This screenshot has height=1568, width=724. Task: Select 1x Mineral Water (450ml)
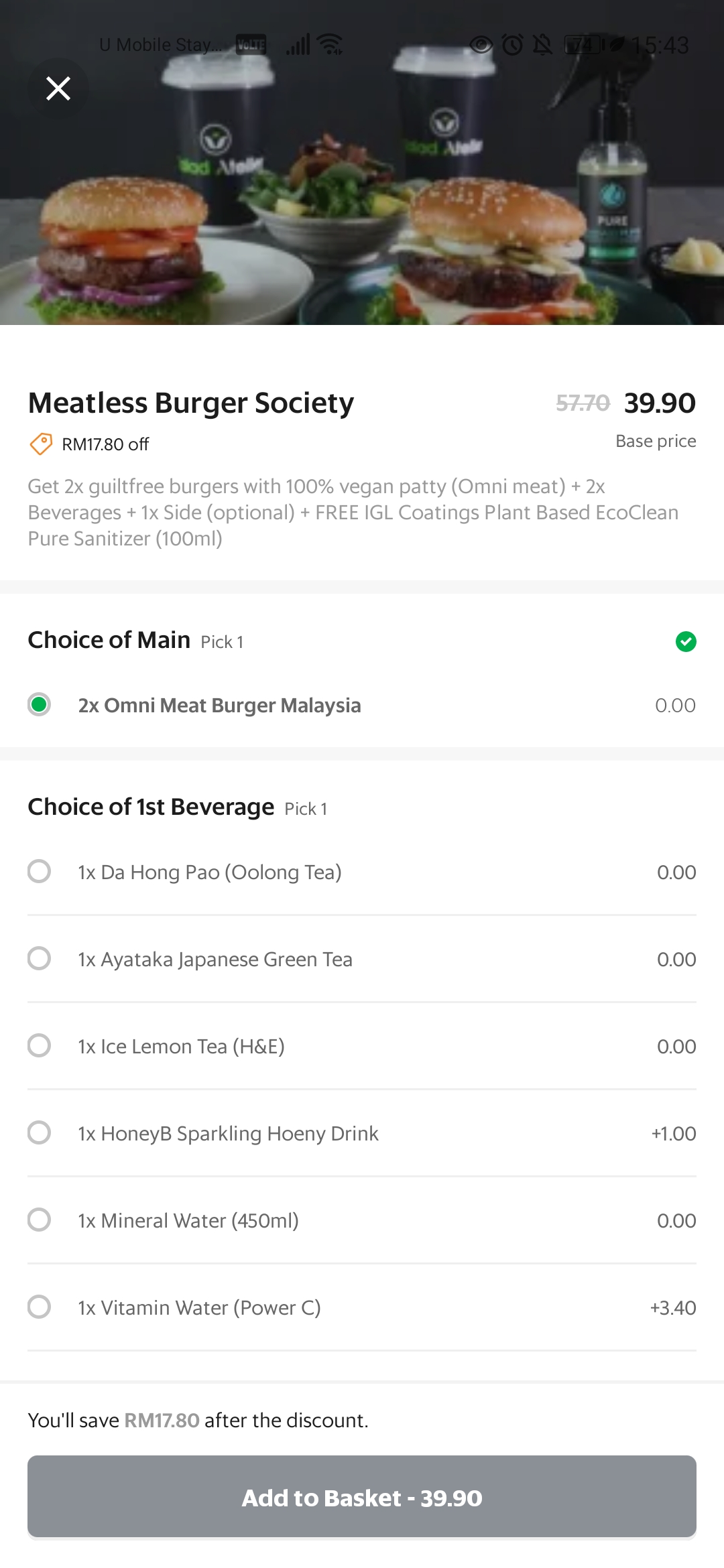(362, 1220)
